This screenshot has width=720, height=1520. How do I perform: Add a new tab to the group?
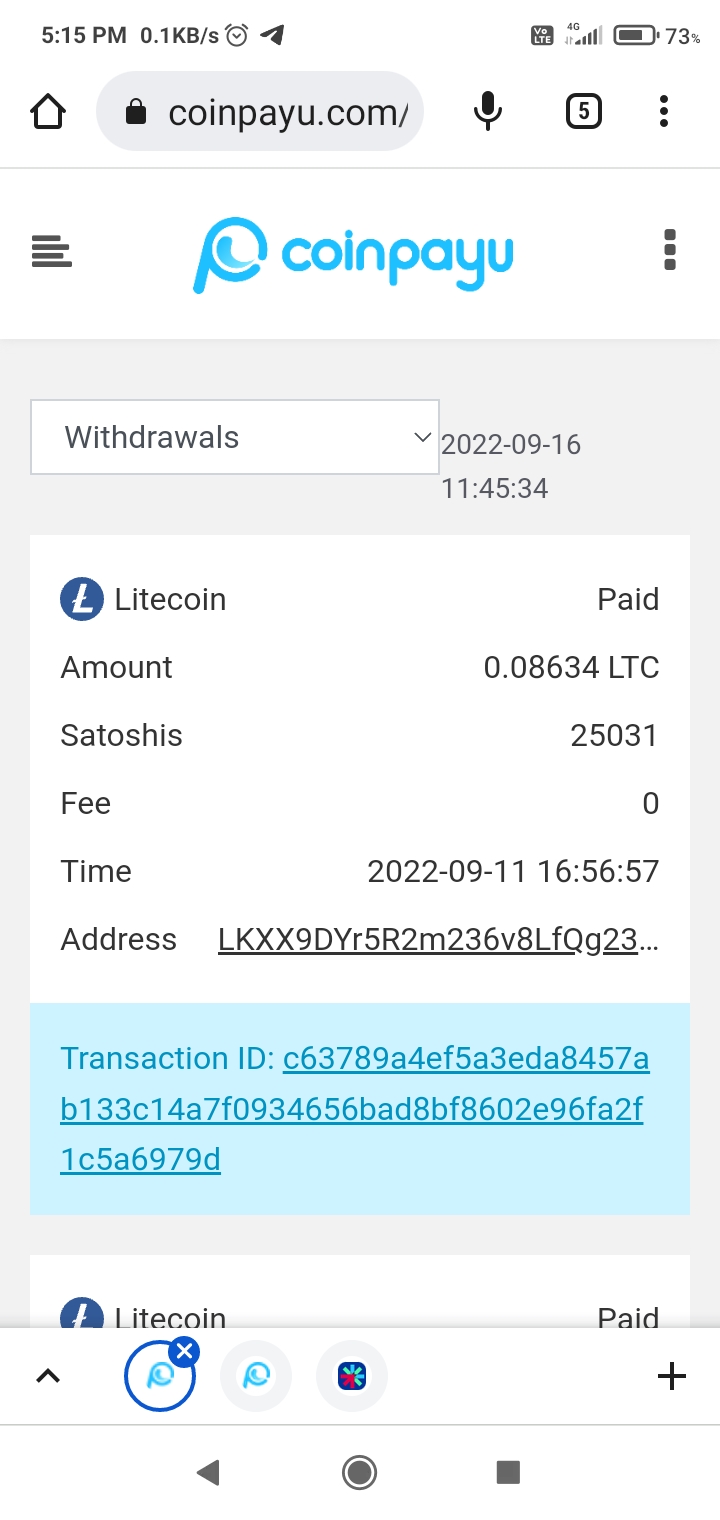click(x=672, y=1377)
